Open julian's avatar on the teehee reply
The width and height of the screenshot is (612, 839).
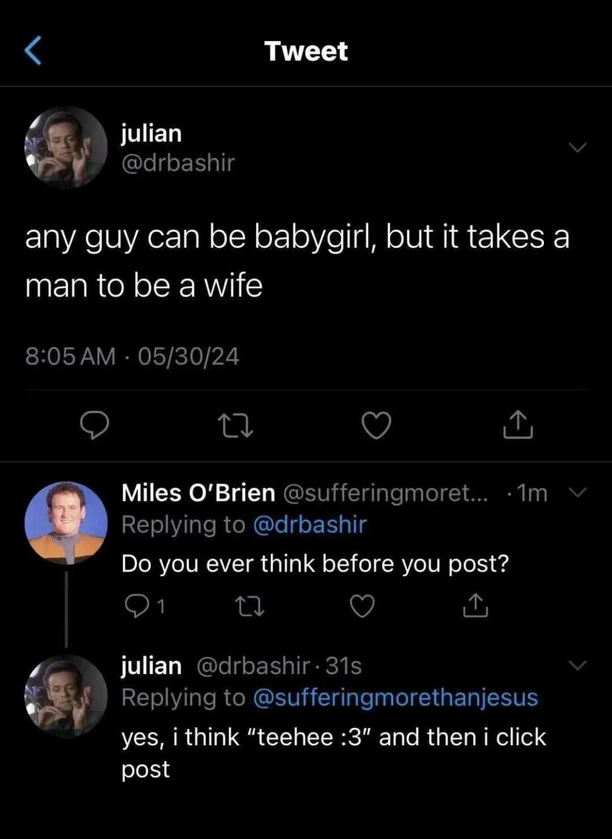66,695
